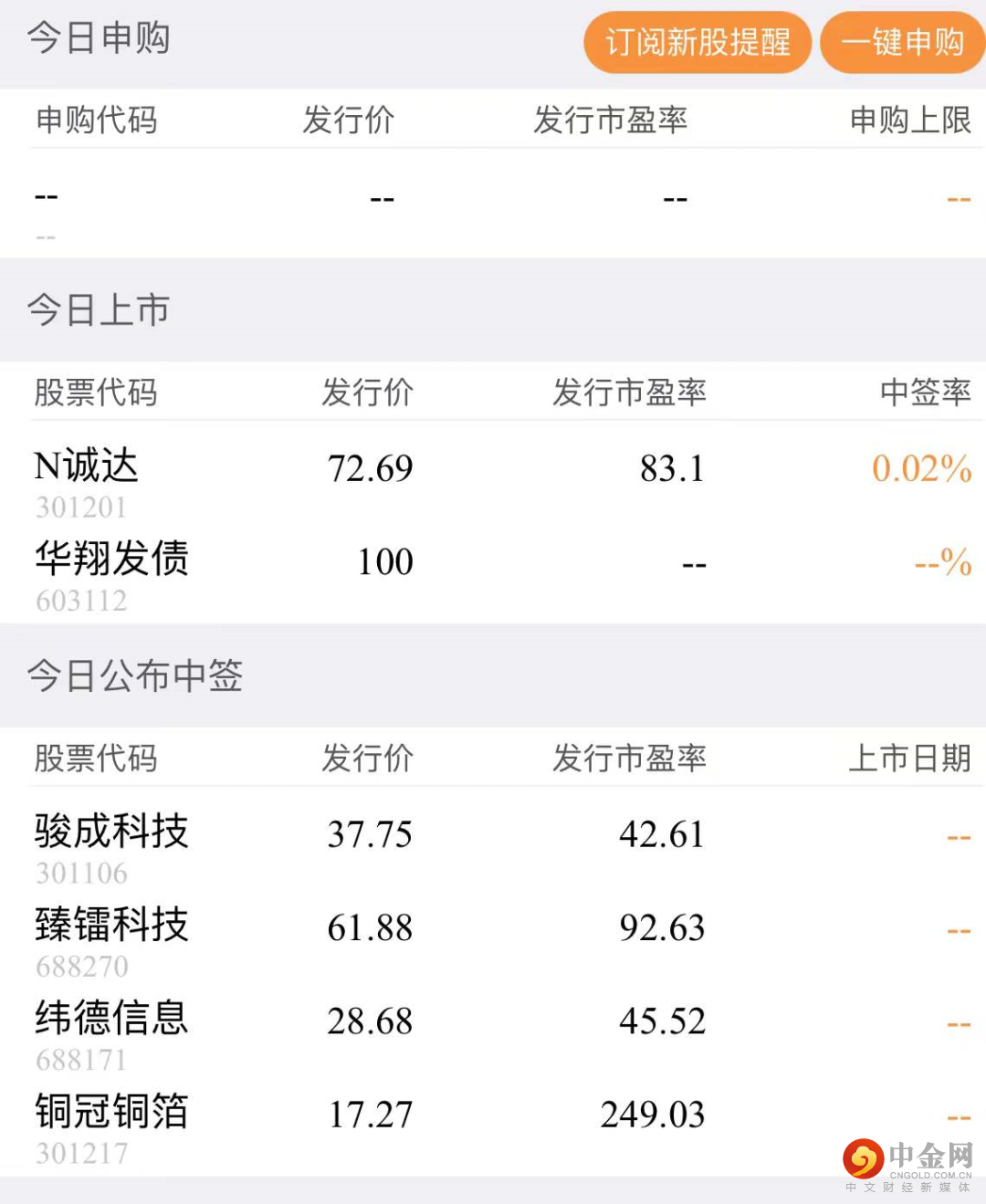Subscribe to new stock reminders (订阅新股提醒)
The height and width of the screenshot is (1204, 986).
click(x=698, y=42)
